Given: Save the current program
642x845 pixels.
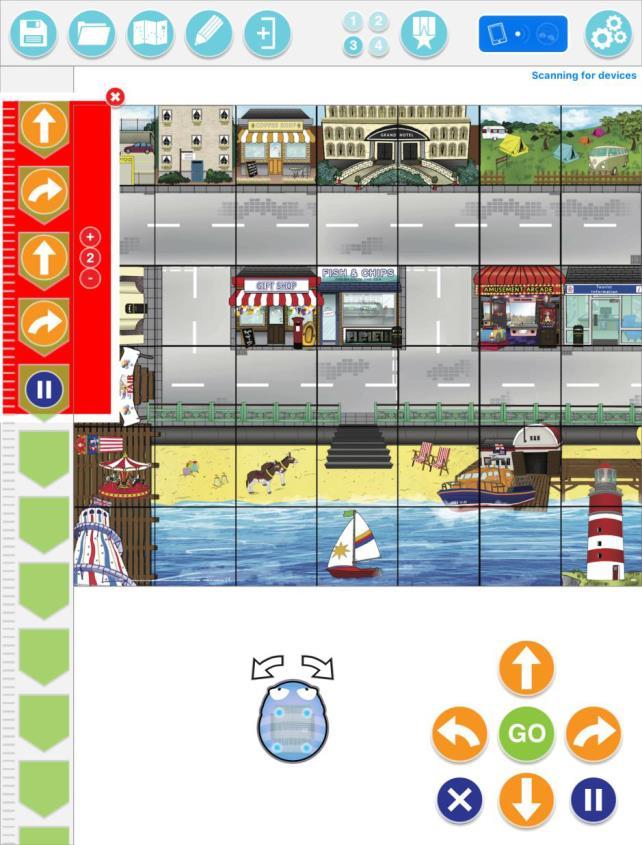Looking at the screenshot, I should click(34, 34).
